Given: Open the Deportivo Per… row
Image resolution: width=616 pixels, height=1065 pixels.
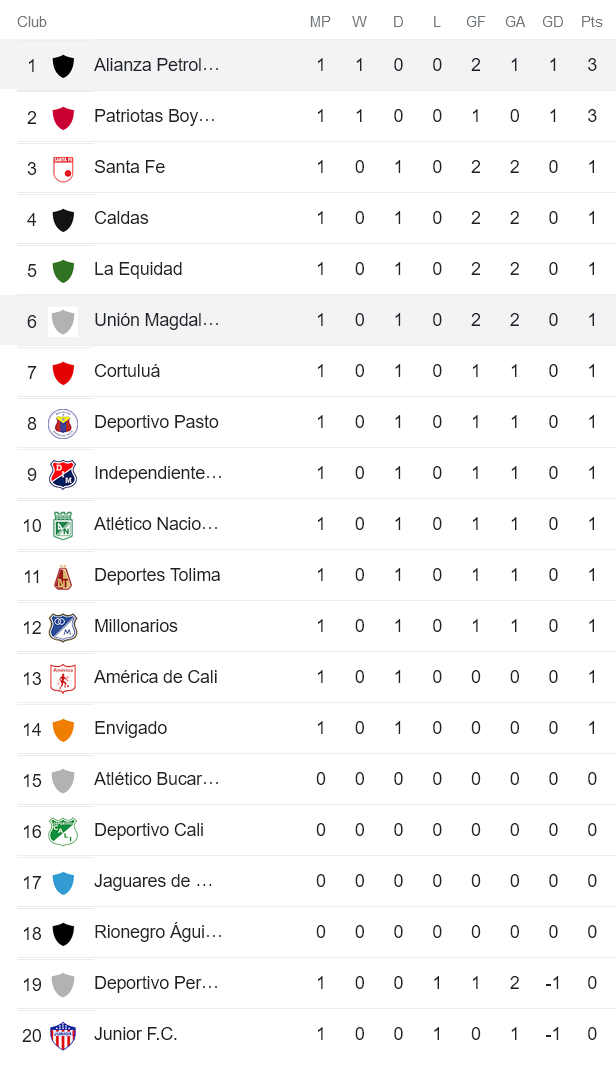Looking at the screenshot, I should point(156,983).
